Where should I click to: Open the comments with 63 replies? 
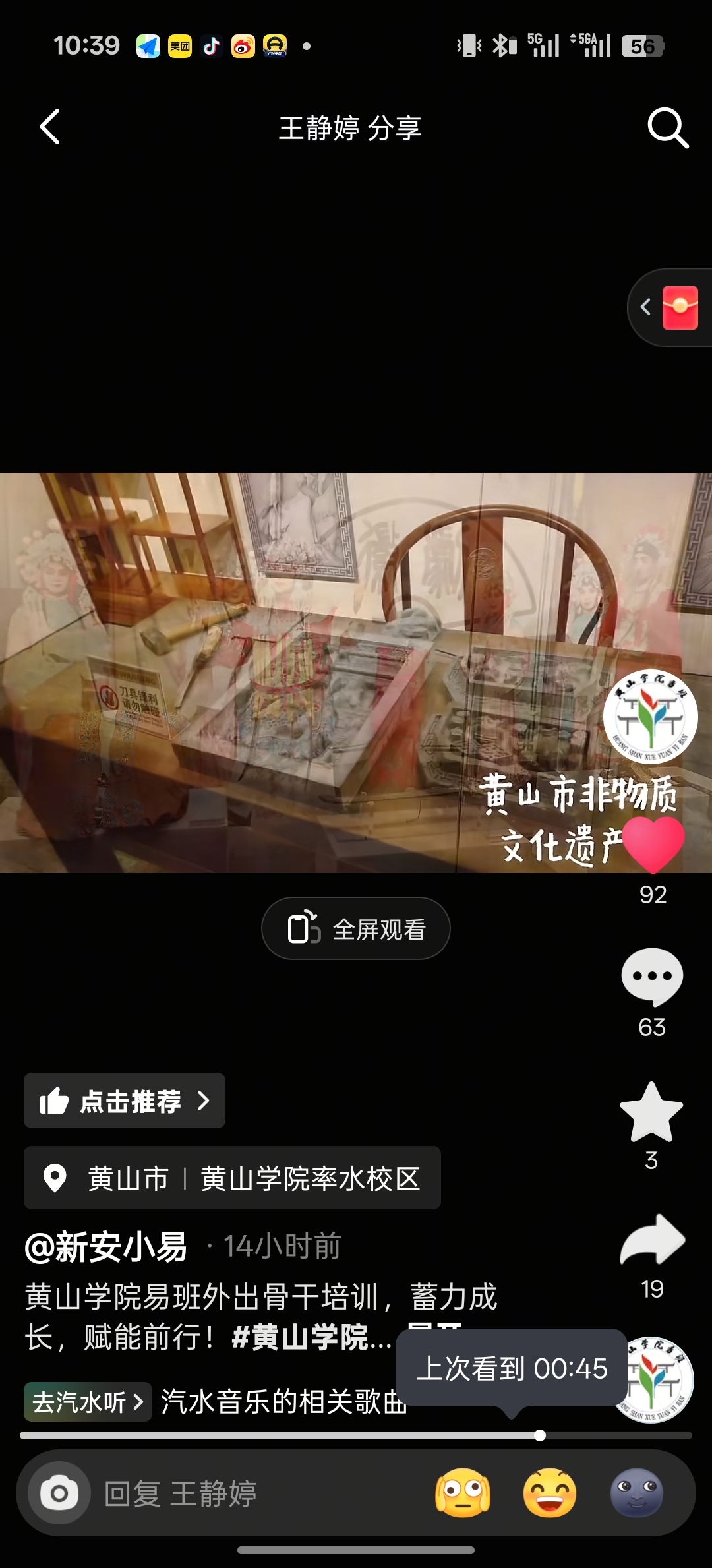[x=652, y=977]
